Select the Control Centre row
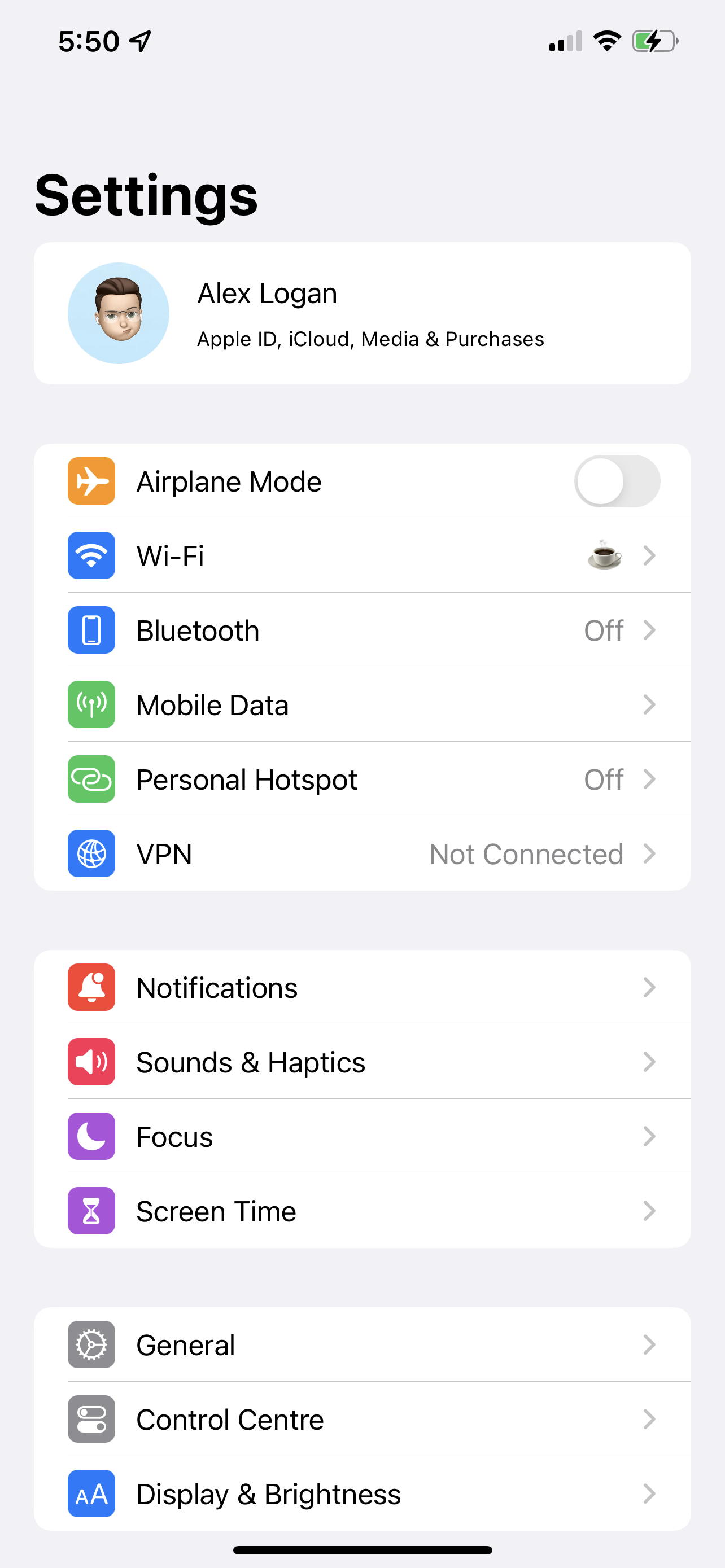Viewport: 725px width, 1568px height. tap(362, 1419)
